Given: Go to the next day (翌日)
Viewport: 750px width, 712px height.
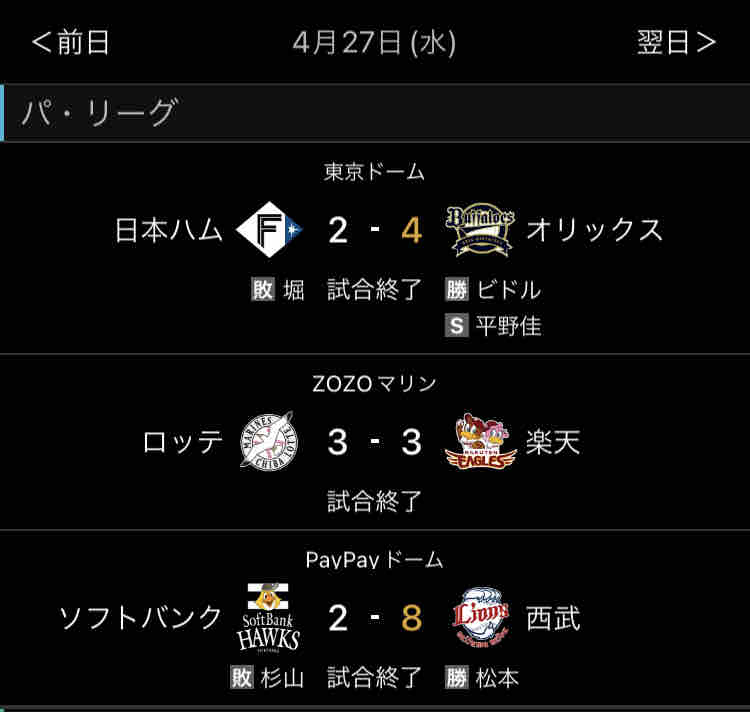Looking at the screenshot, I should [676, 42].
